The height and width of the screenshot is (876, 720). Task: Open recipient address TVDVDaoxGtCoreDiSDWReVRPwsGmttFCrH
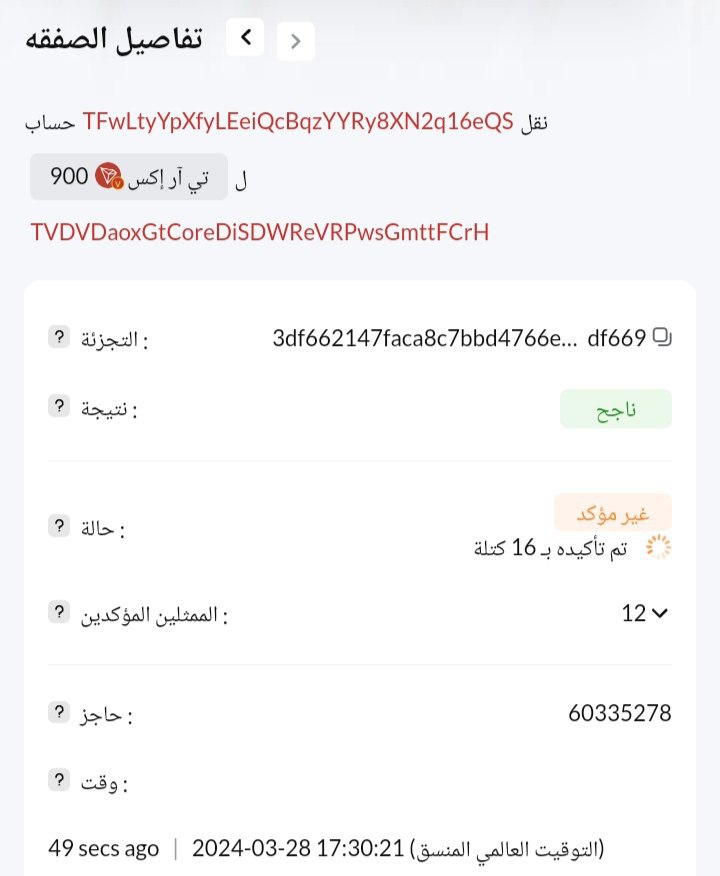[x=260, y=233]
